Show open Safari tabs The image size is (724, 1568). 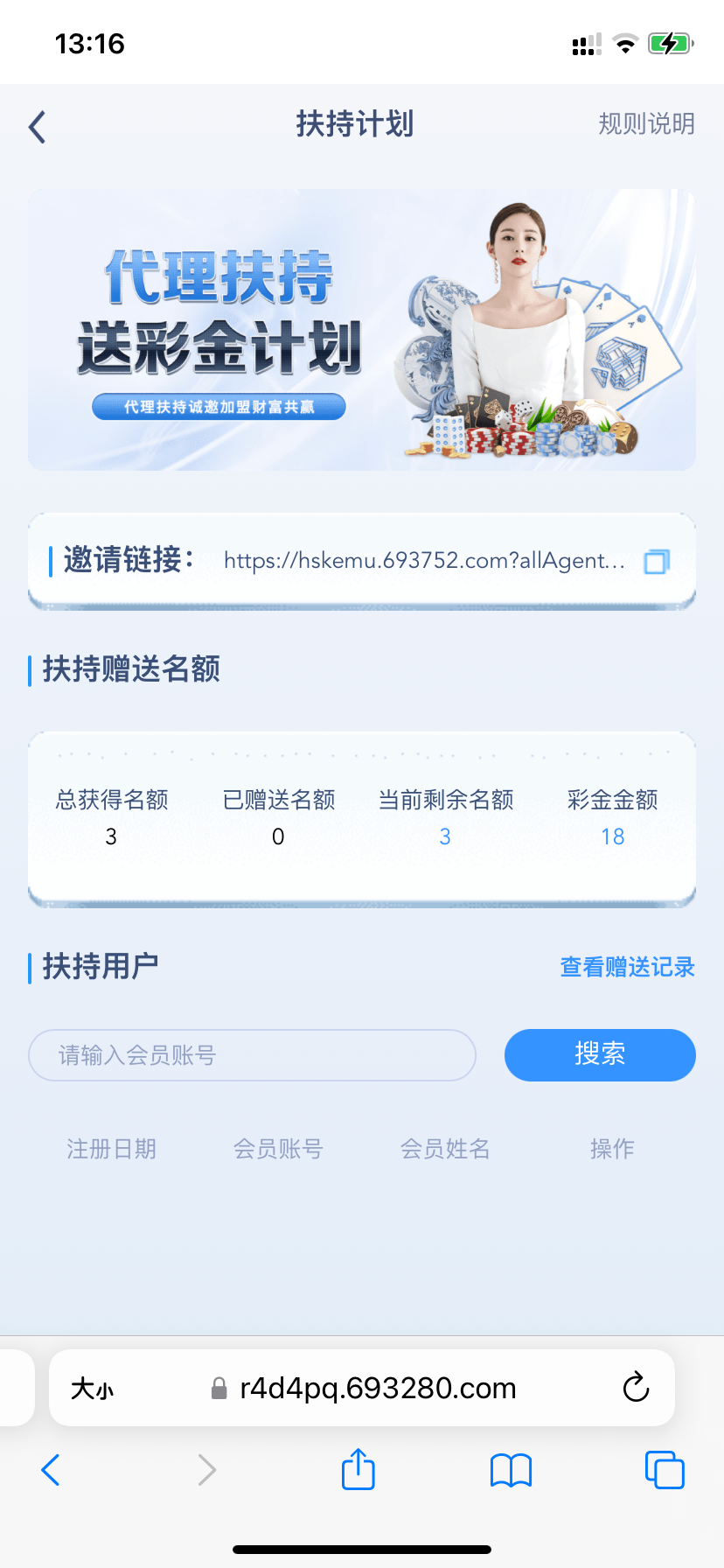(665, 1470)
